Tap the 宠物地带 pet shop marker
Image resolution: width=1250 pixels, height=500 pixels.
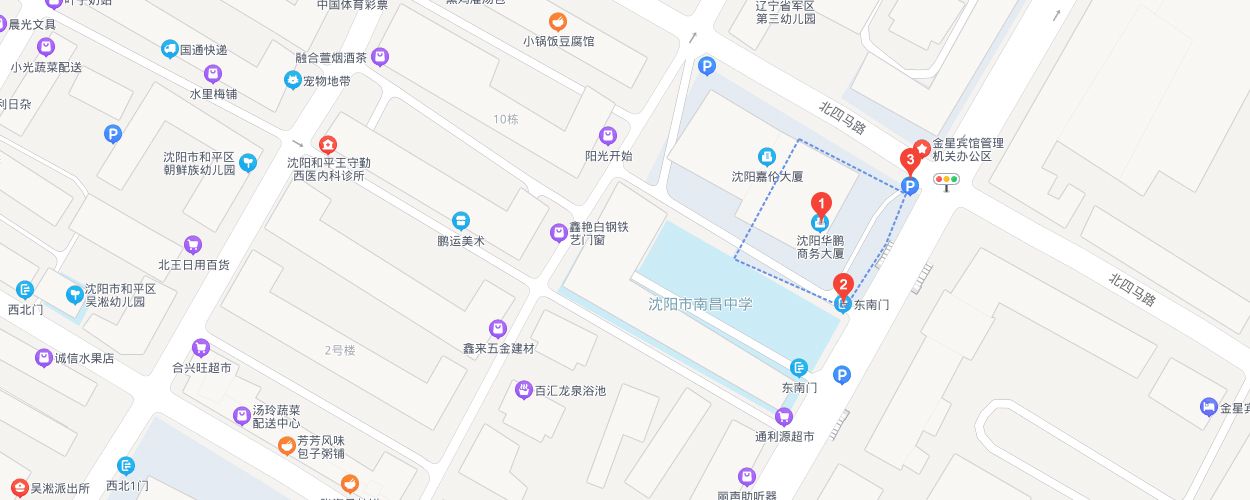[293, 80]
